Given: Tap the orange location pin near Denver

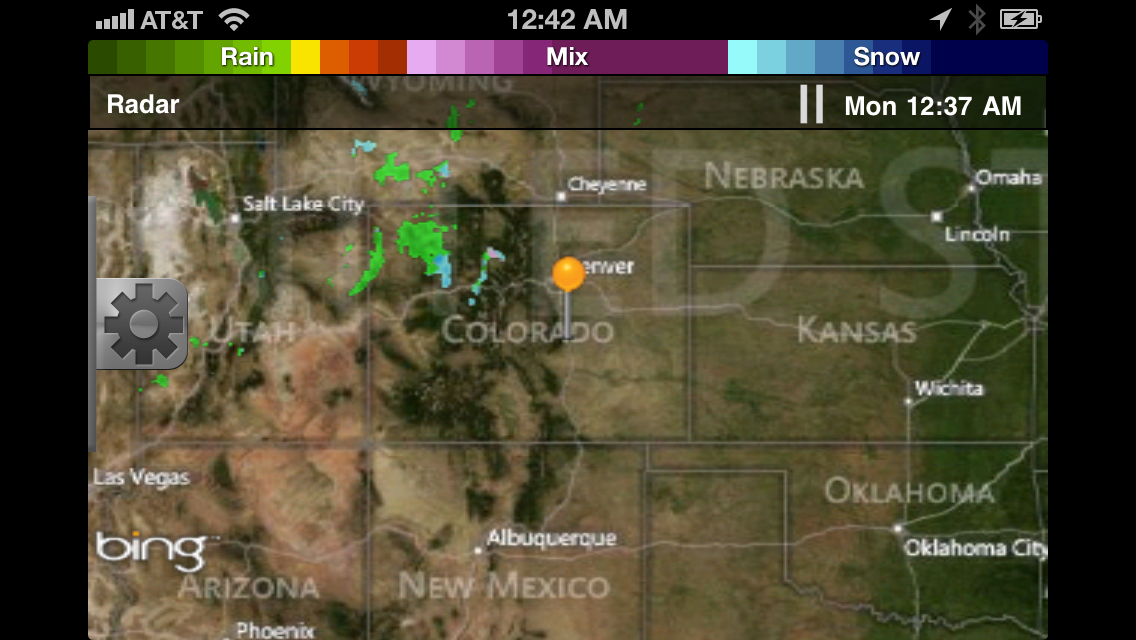Looking at the screenshot, I should 568,274.
